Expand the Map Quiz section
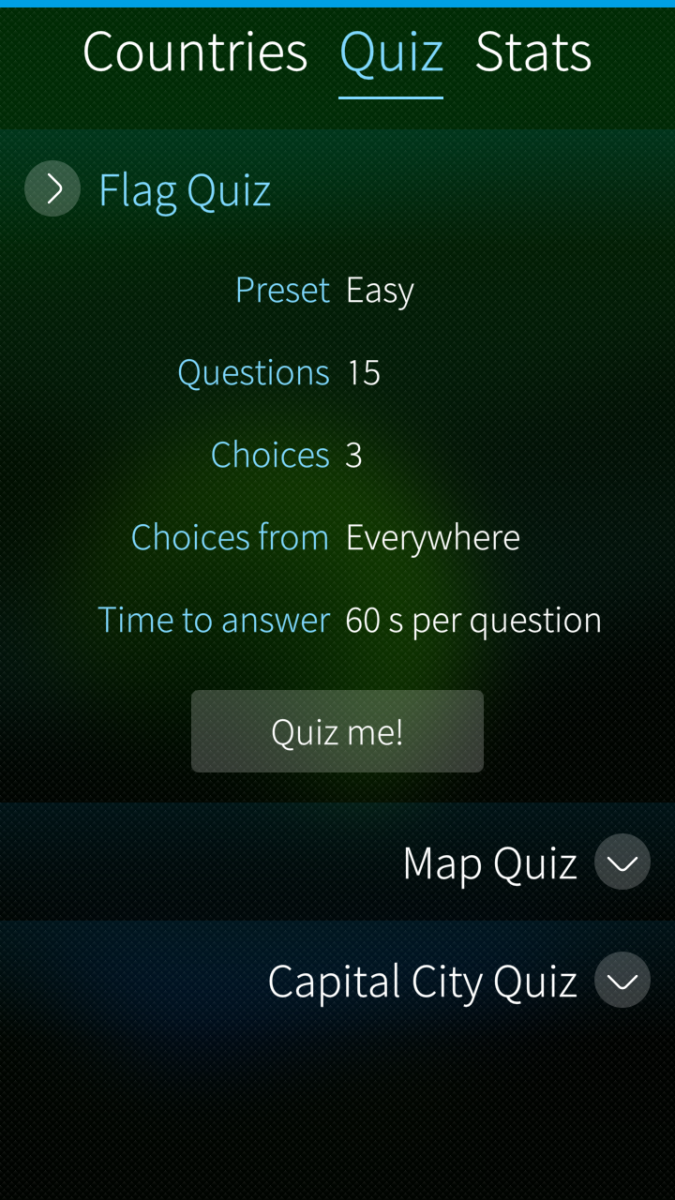The width and height of the screenshot is (675, 1200). click(622, 862)
